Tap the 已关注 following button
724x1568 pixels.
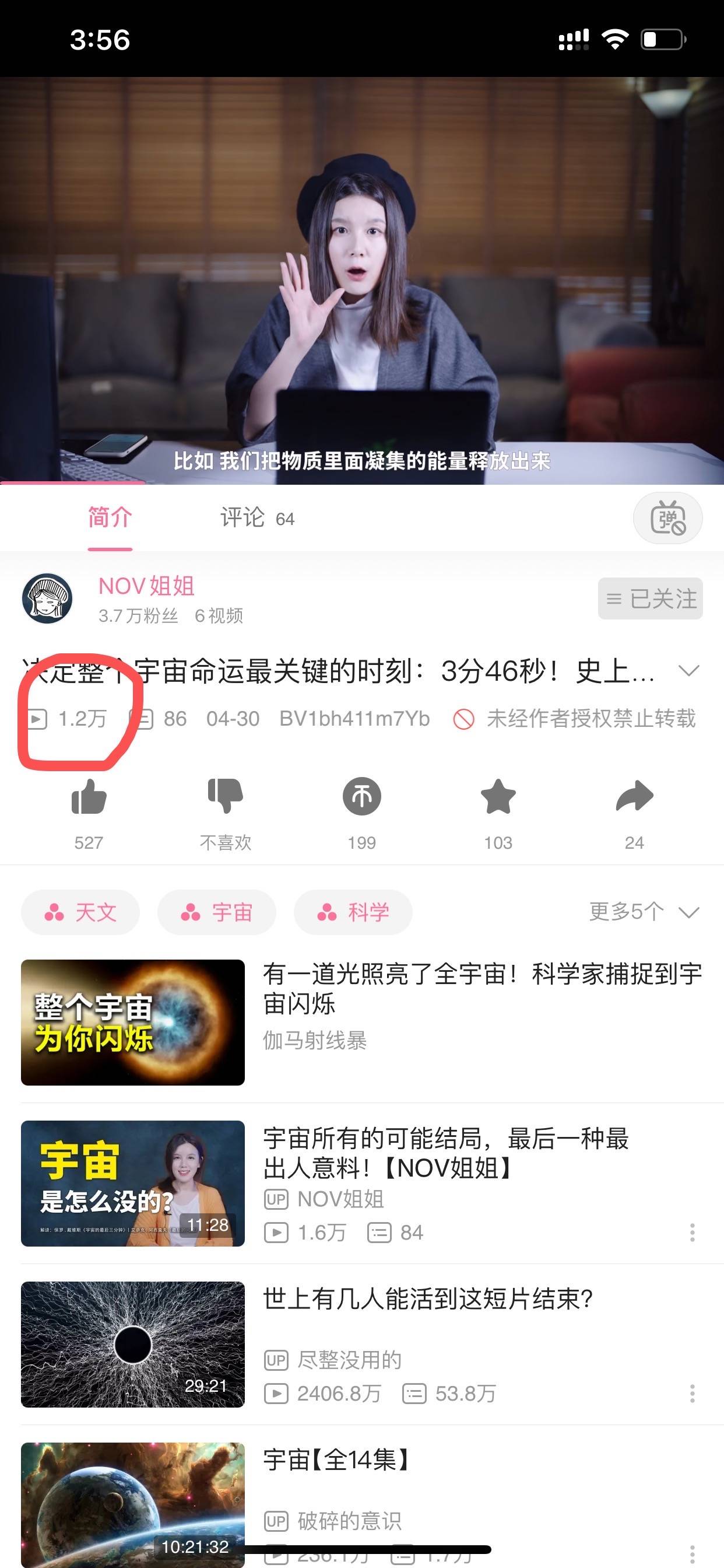point(650,599)
